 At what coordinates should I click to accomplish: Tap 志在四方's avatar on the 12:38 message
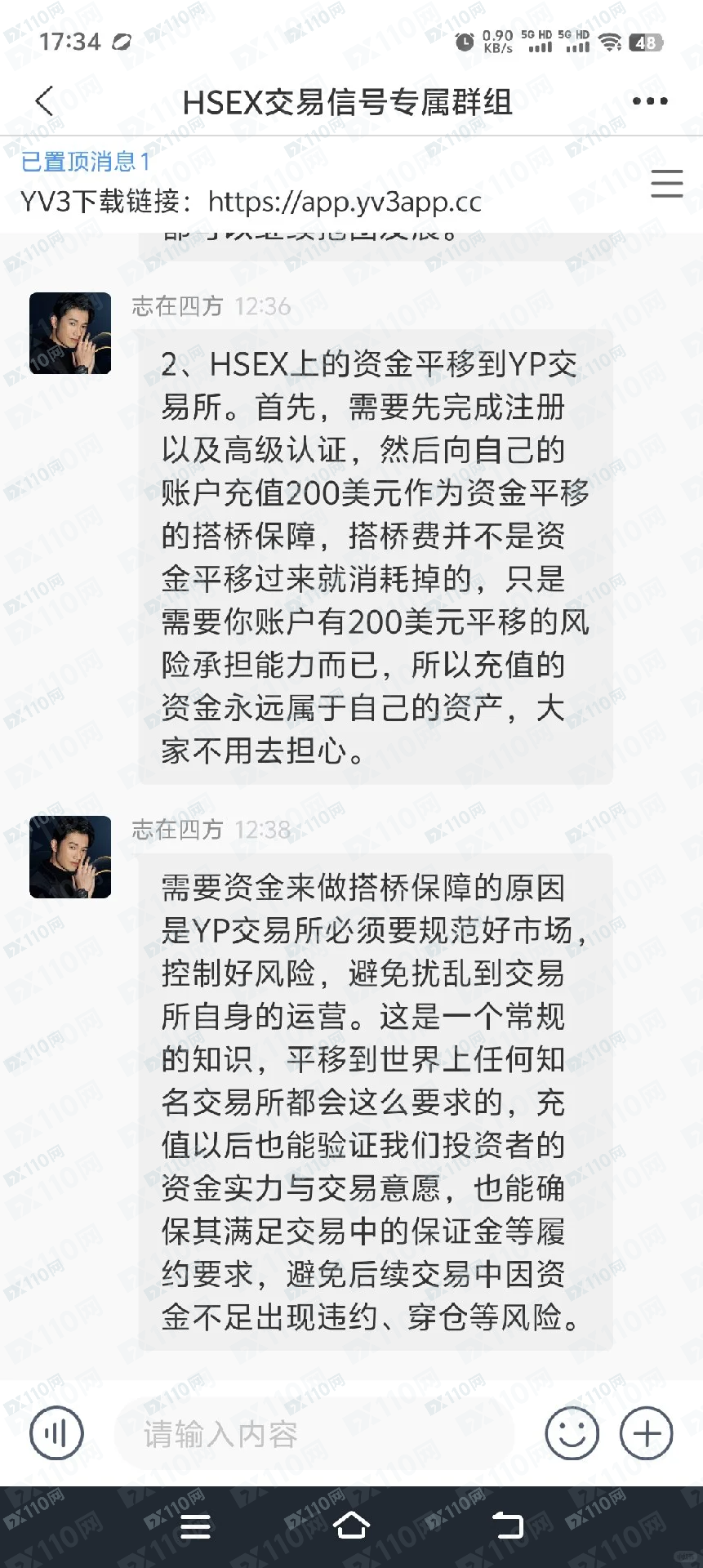point(70,857)
